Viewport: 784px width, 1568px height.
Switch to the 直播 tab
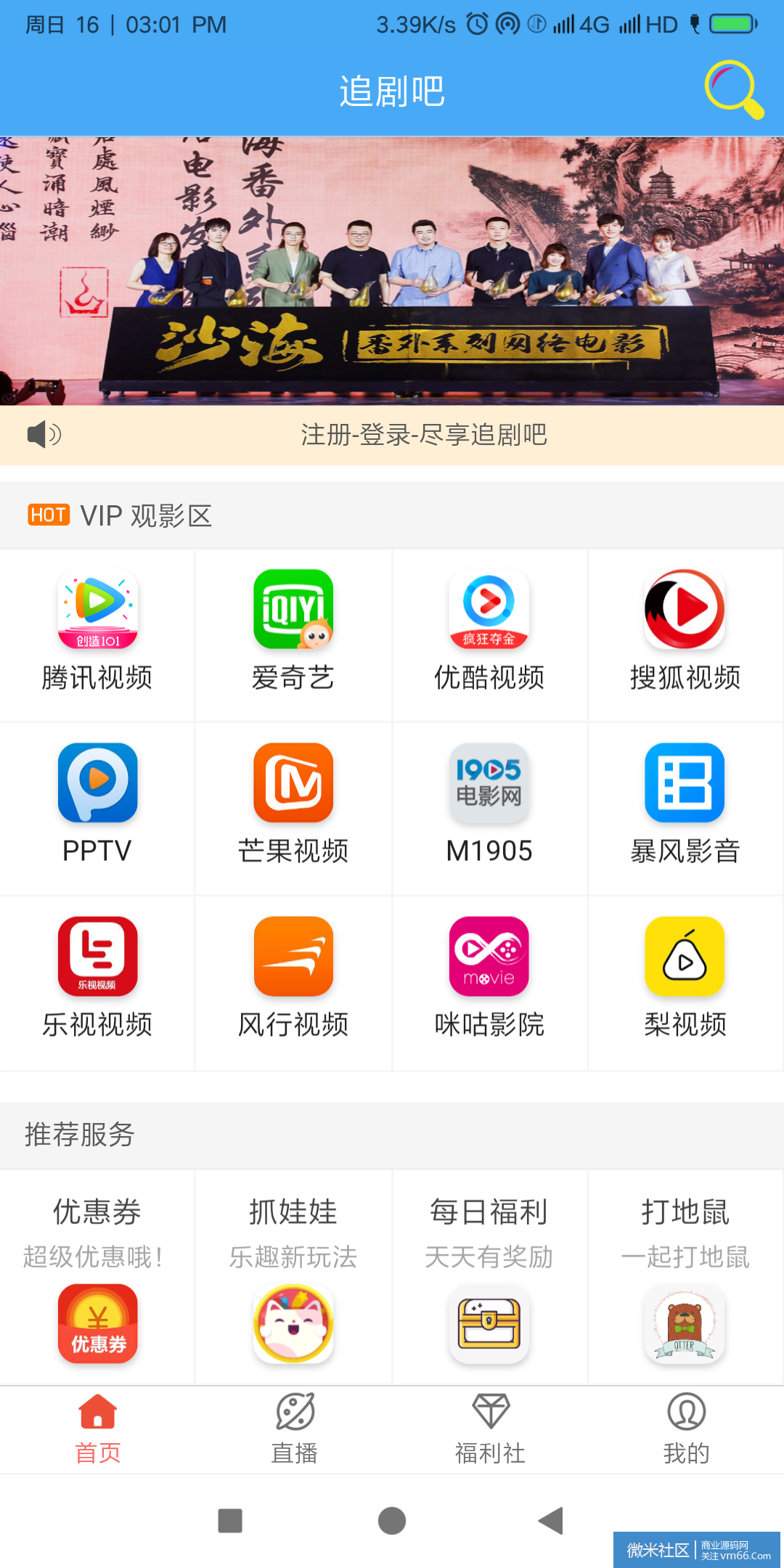point(294,1429)
